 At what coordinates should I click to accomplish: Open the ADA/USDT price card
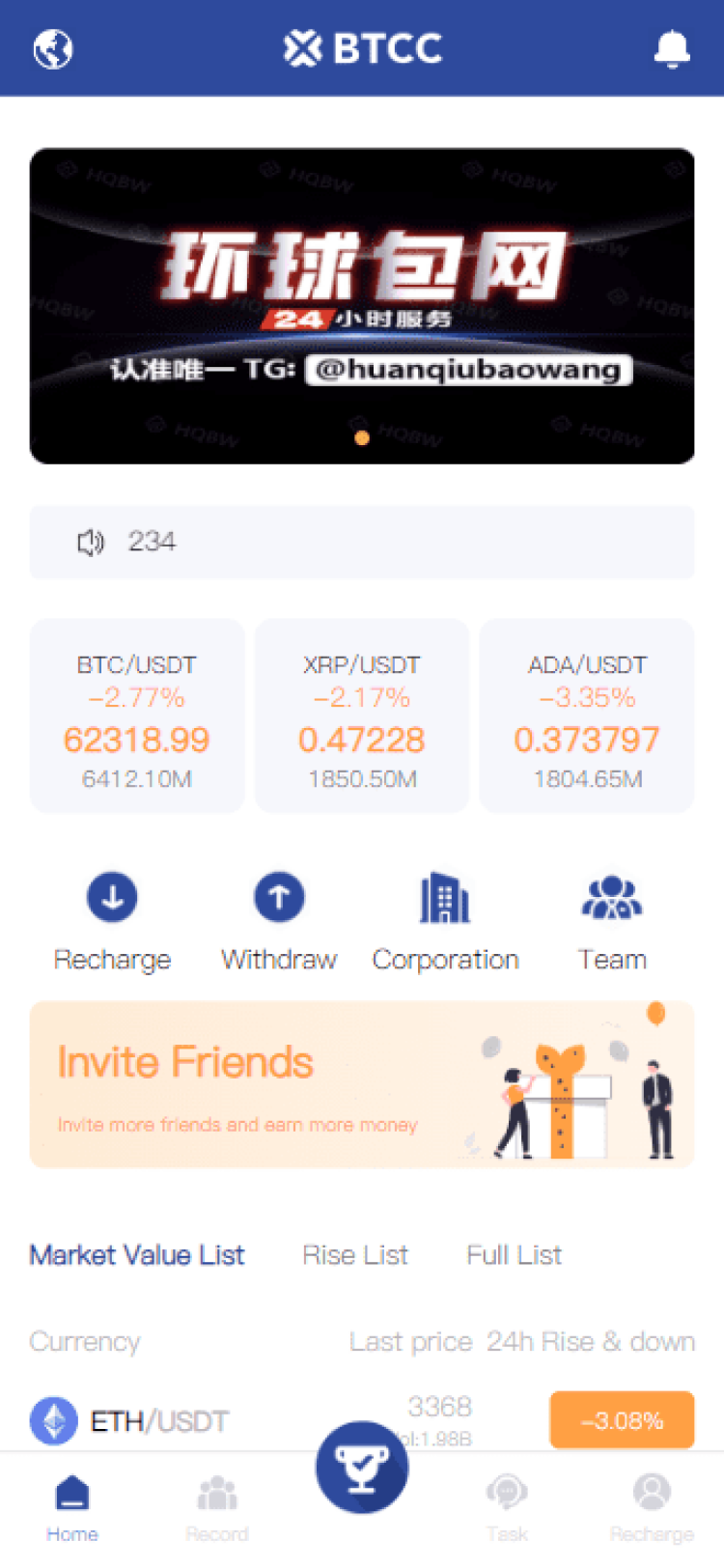(x=587, y=716)
